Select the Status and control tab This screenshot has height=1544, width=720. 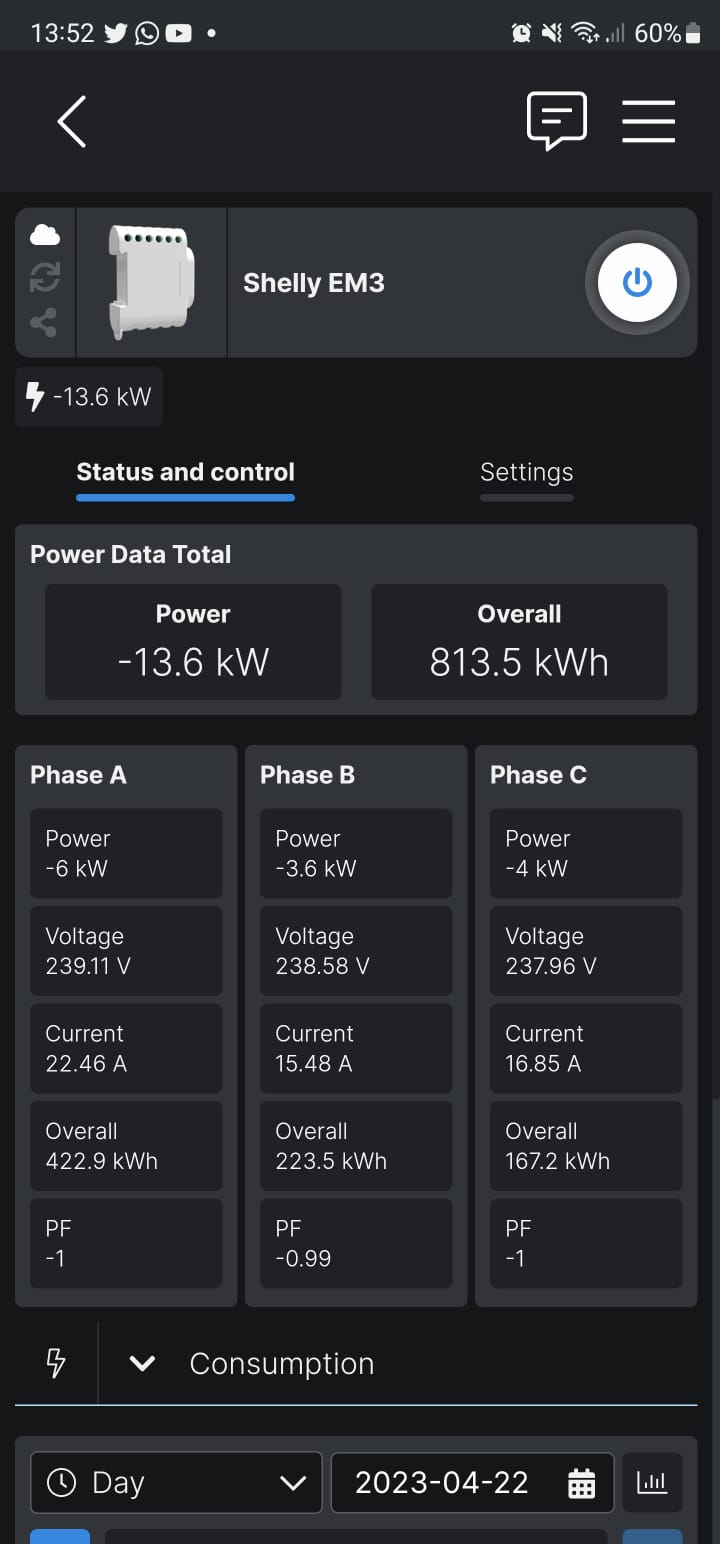click(x=185, y=473)
